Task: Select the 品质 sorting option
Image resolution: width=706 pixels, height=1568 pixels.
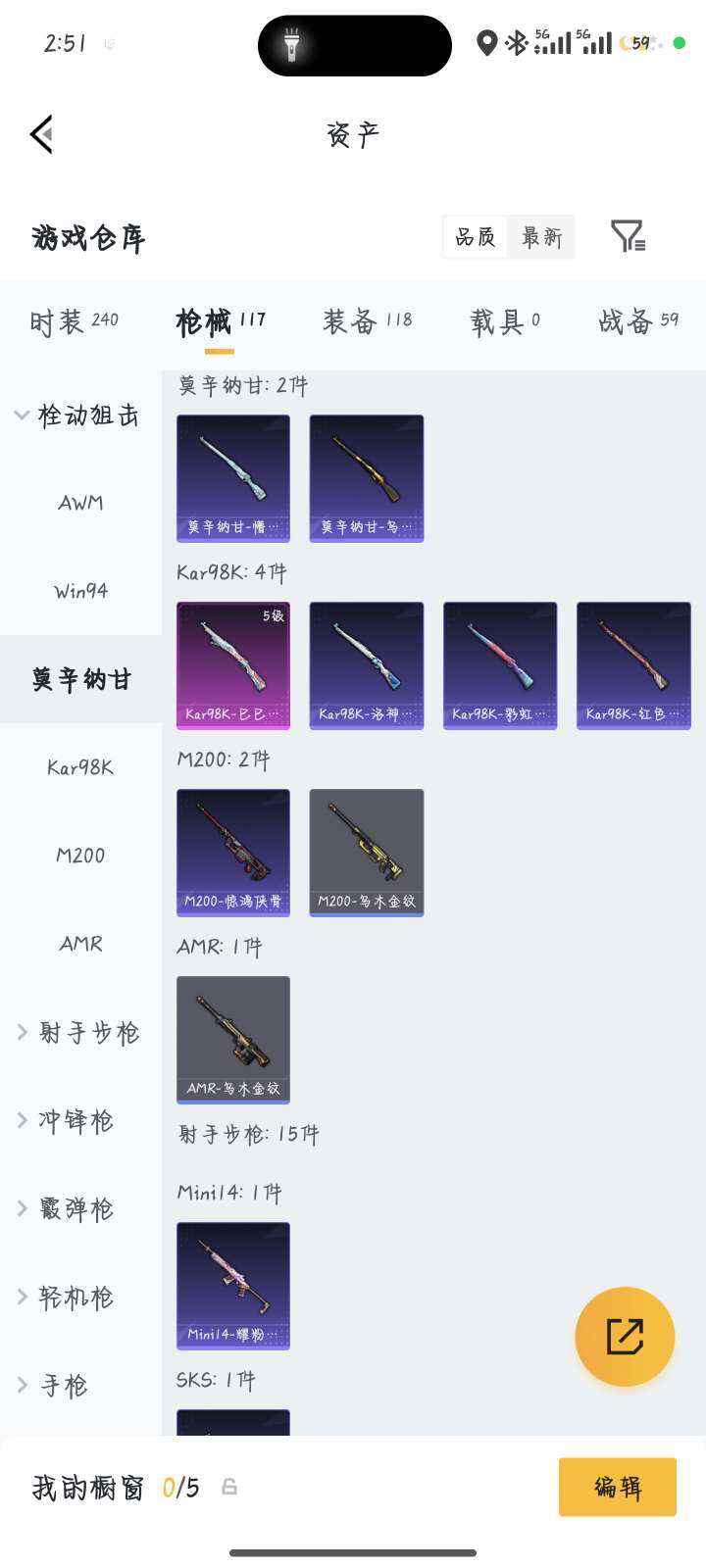Action: (x=475, y=236)
